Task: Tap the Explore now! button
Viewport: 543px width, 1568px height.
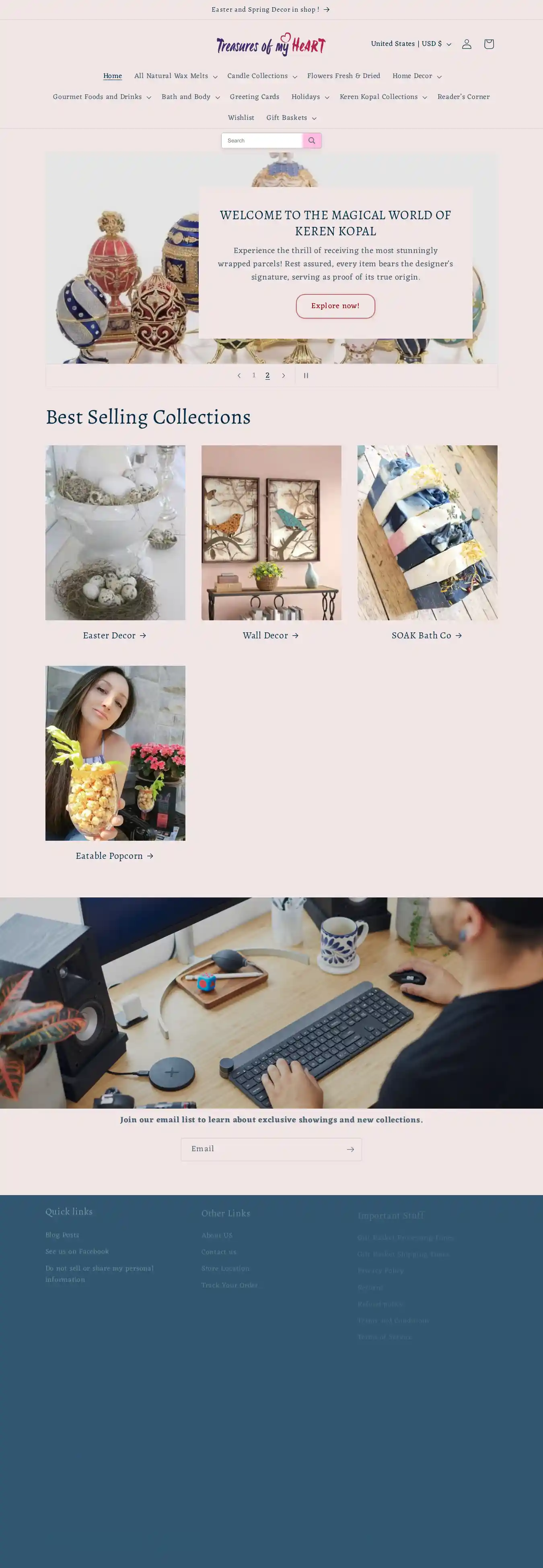Action: tap(335, 306)
